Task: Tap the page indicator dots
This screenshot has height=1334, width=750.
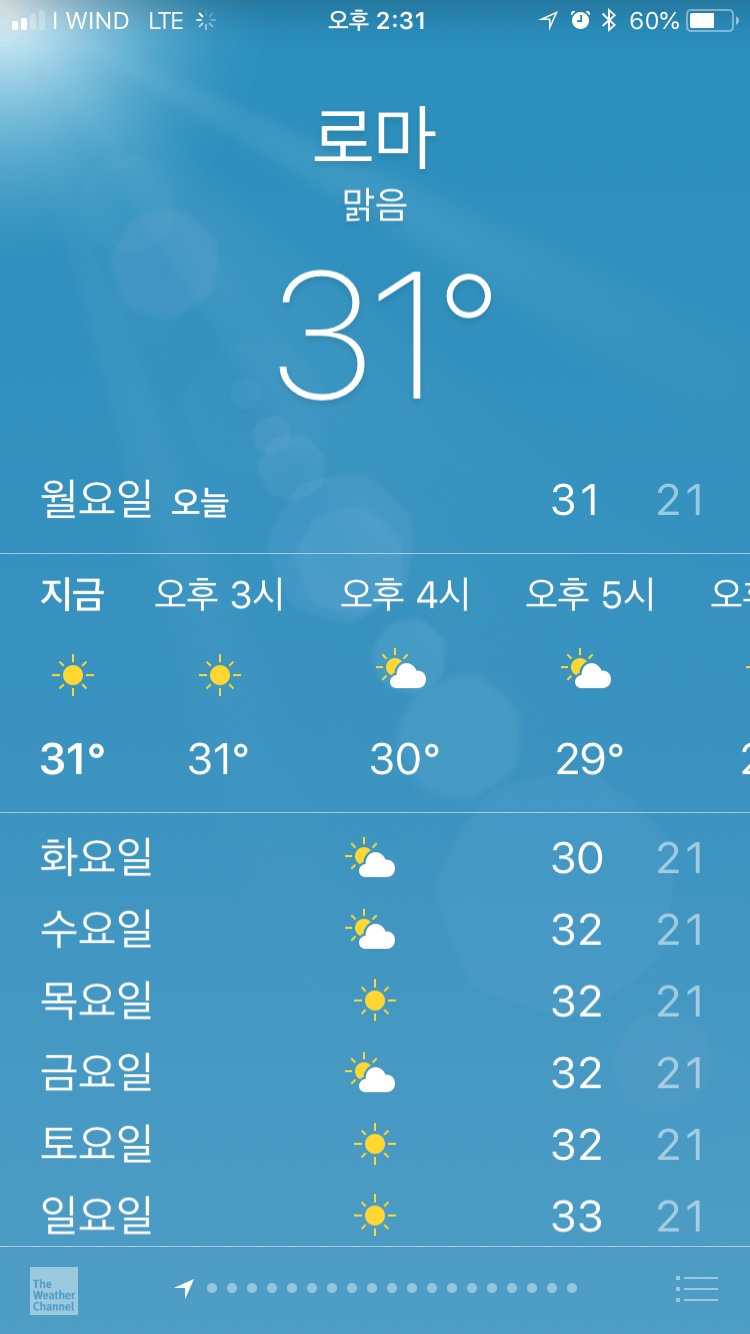Action: point(390,1288)
